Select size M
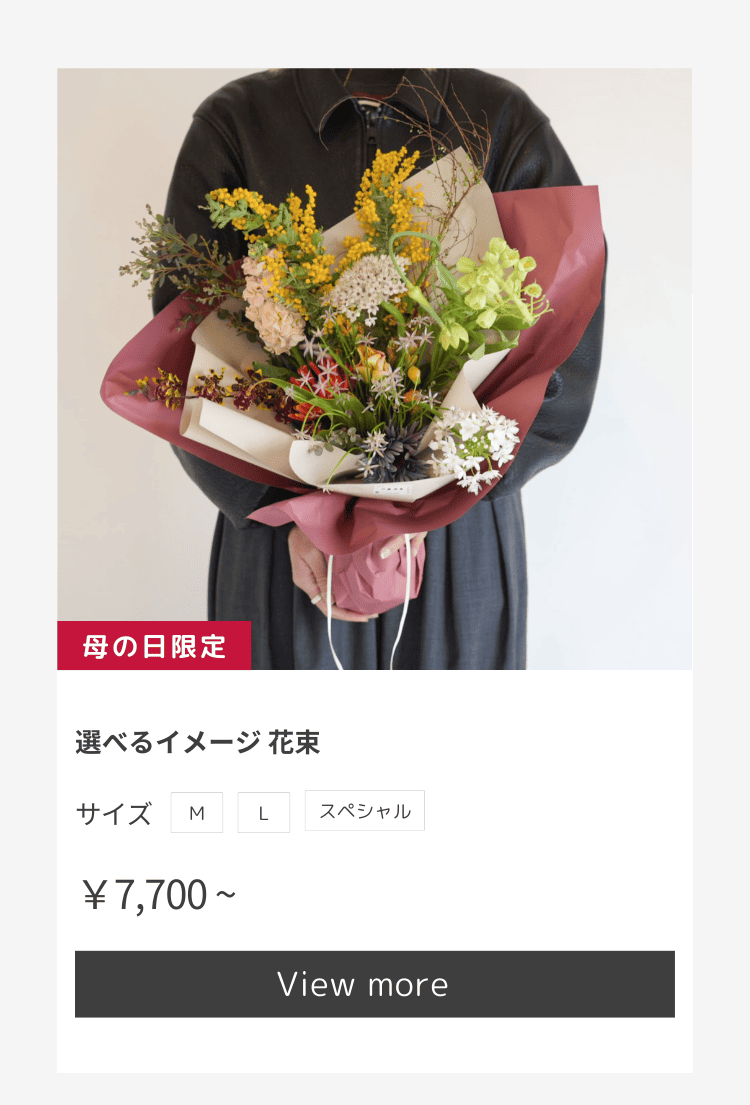The width and height of the screenshot is (750, 1105). 197,813
